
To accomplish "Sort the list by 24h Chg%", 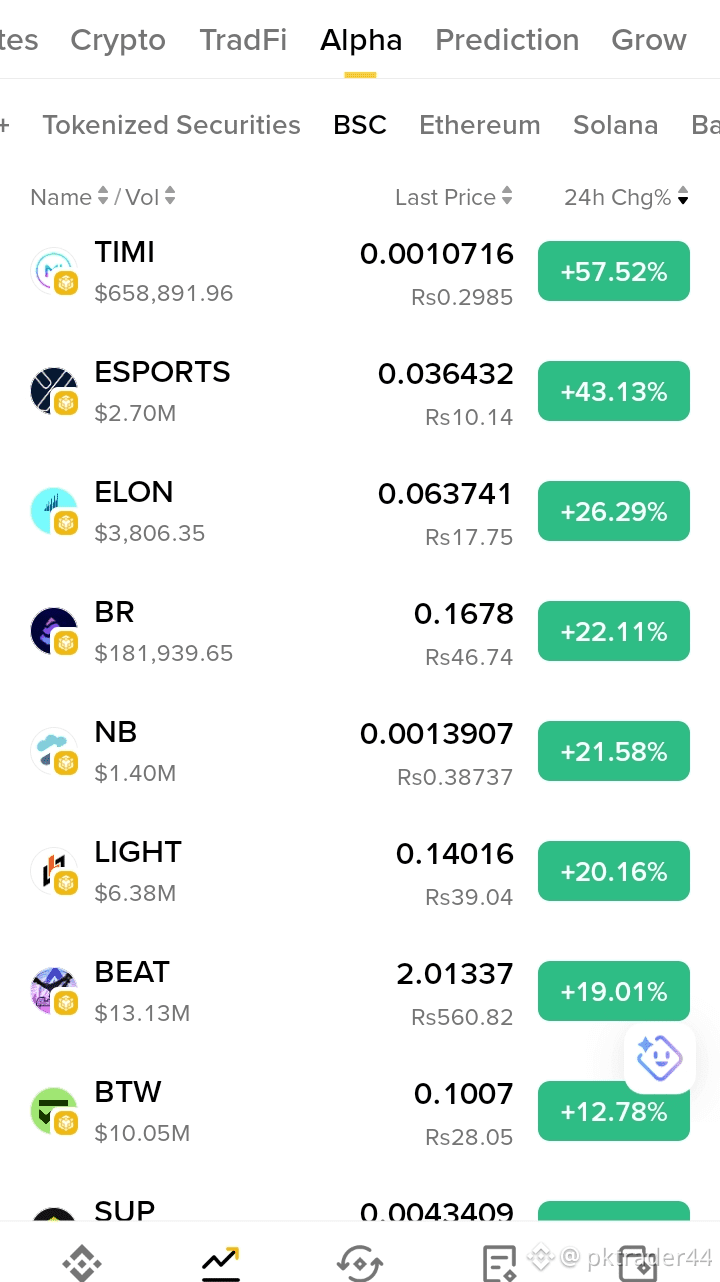I will point(626,197).
